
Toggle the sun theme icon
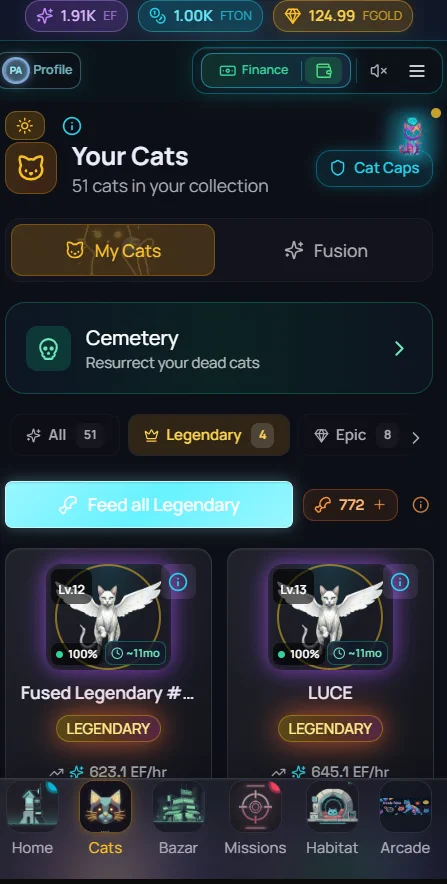point(25,126)
